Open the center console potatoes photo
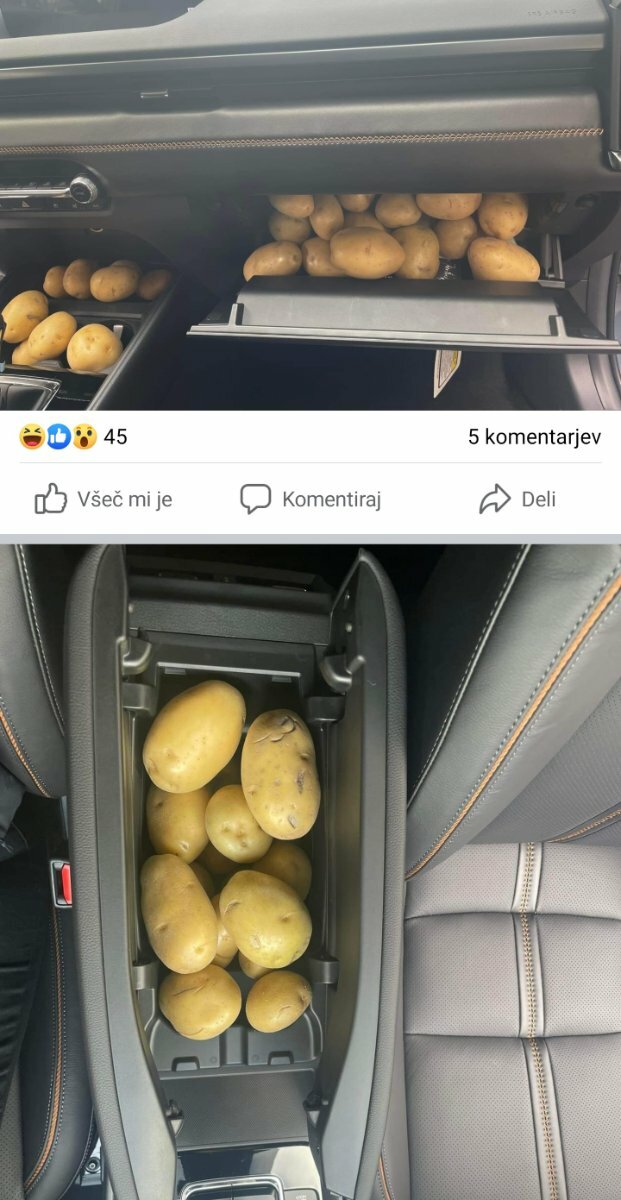Image resolution: width=621 pixels, height=1200 pixels. (310, 872)
